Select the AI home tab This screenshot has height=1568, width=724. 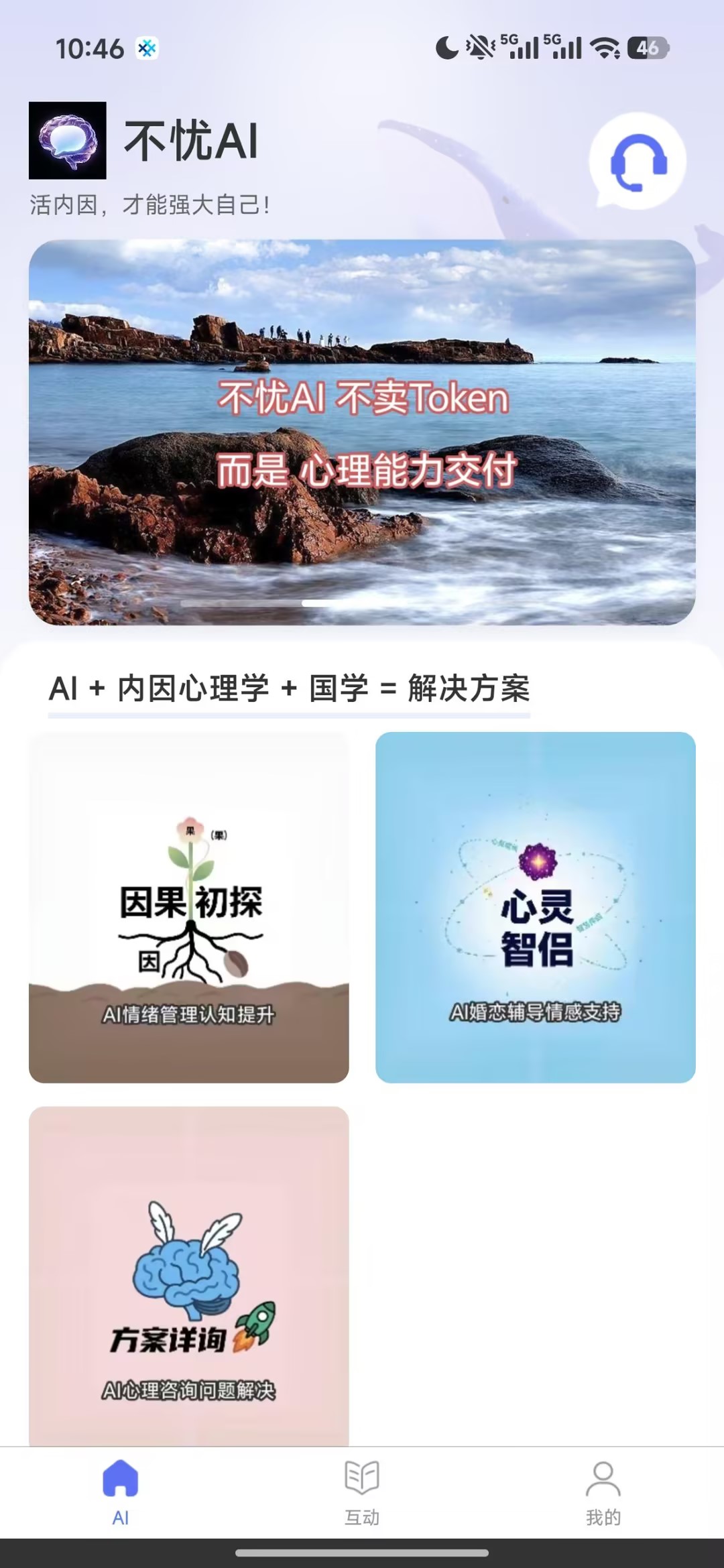121,1493
